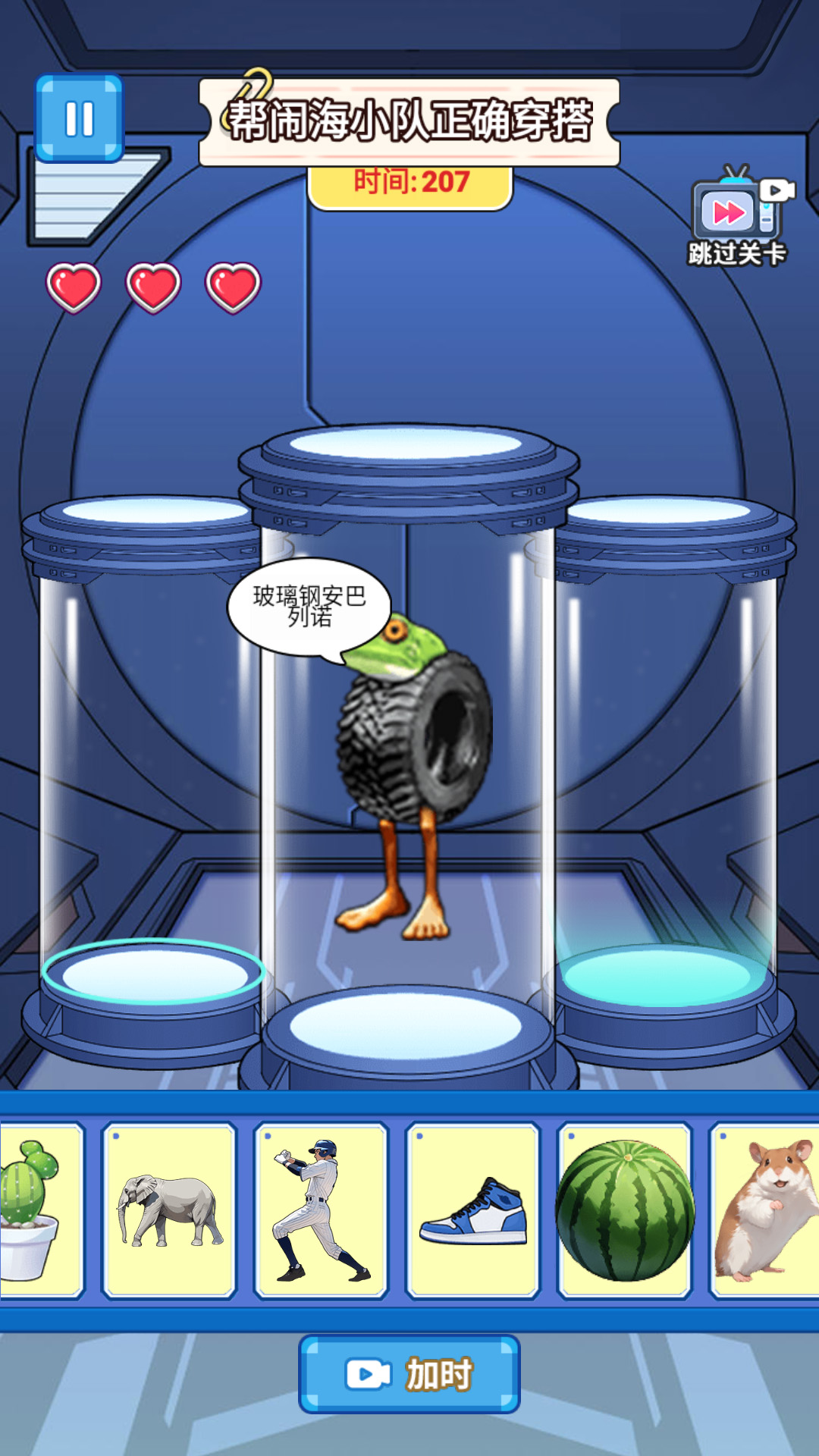
Task: Choose the hamster card
Action: coord(766,1210)
